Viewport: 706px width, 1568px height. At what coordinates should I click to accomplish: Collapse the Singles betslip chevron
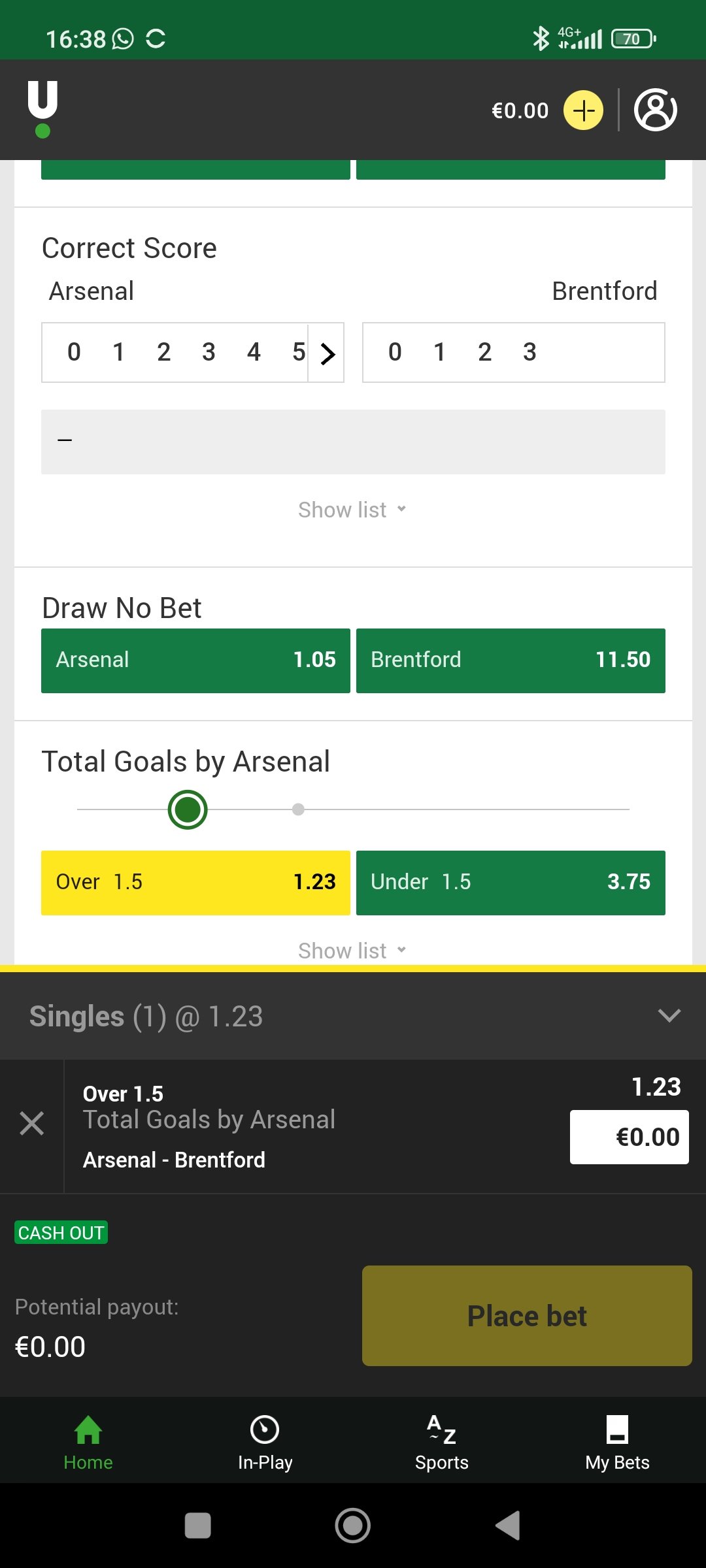click(x=669, y=1015)
